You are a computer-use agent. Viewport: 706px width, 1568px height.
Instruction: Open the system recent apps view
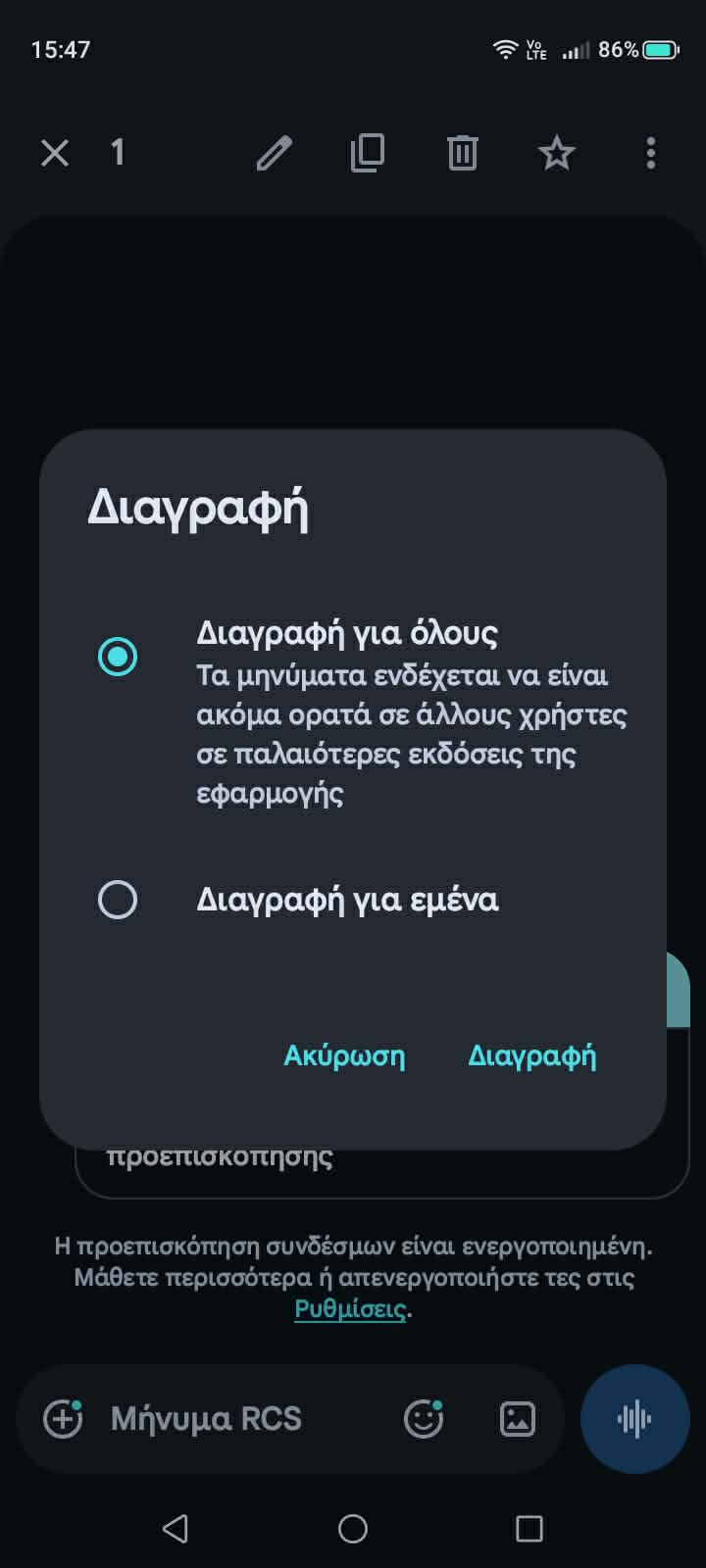coord(529,1528)
